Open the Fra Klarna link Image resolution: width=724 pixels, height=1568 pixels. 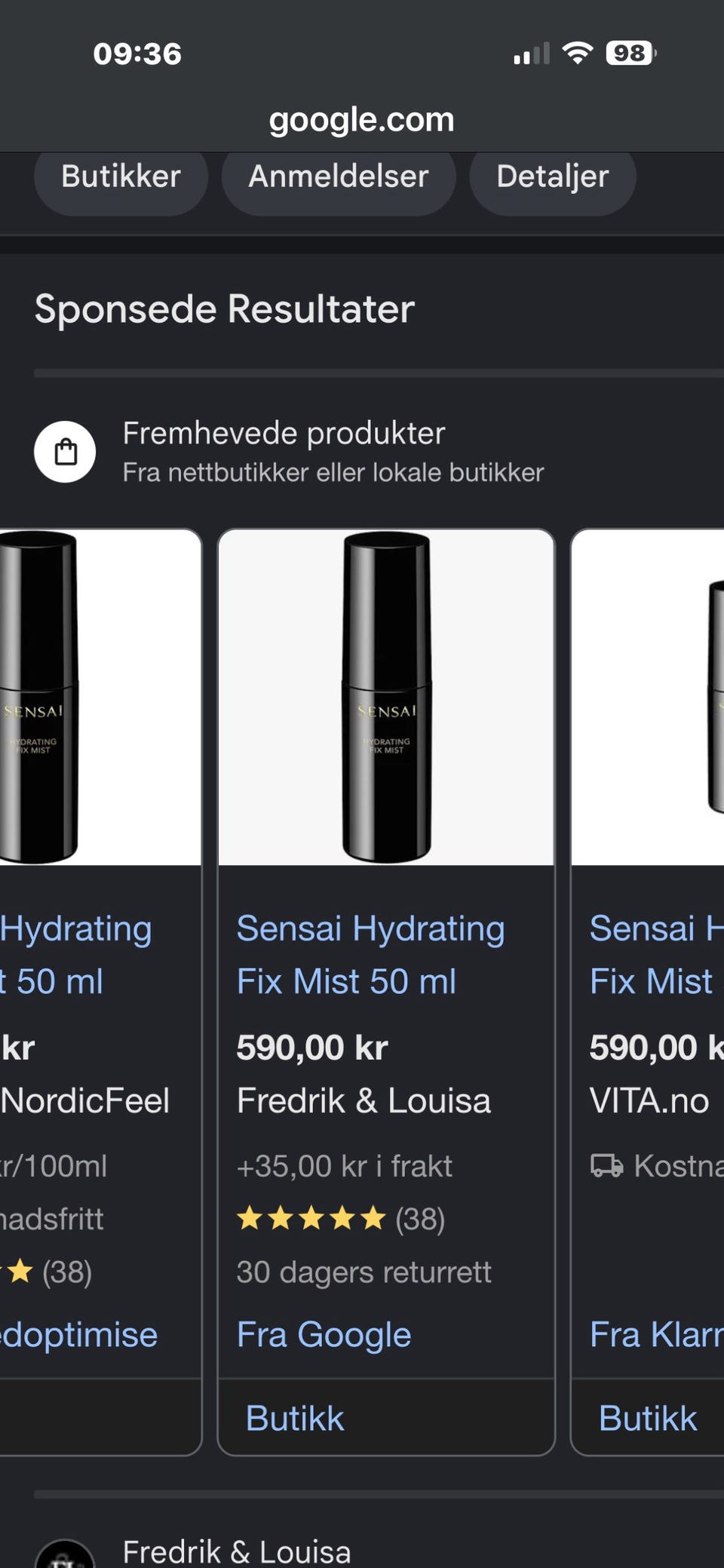coord(657,1335)
